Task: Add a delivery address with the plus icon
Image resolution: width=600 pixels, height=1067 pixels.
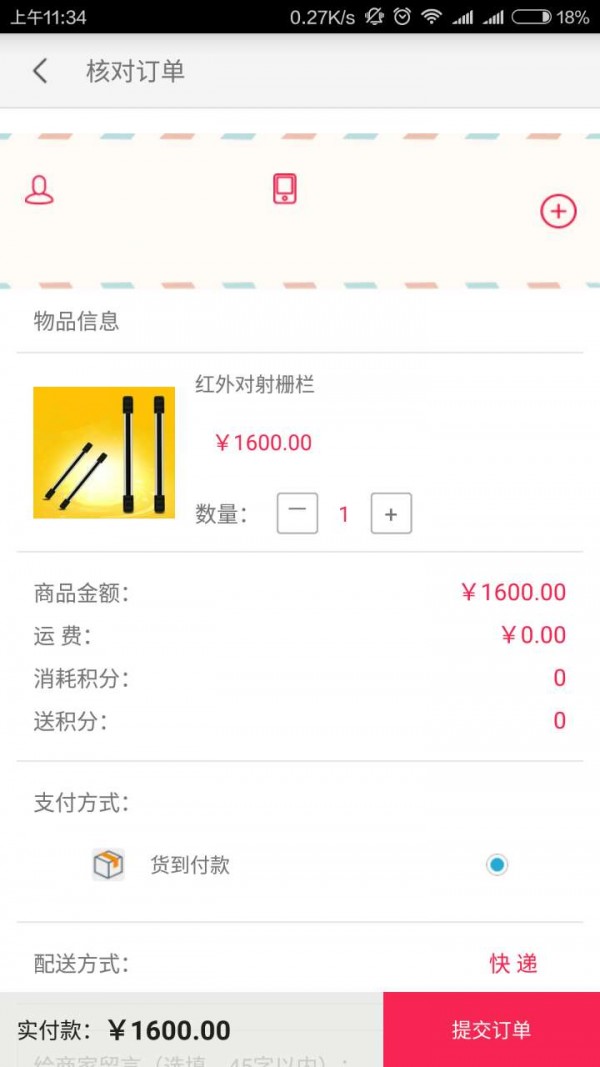Action: 558,212
